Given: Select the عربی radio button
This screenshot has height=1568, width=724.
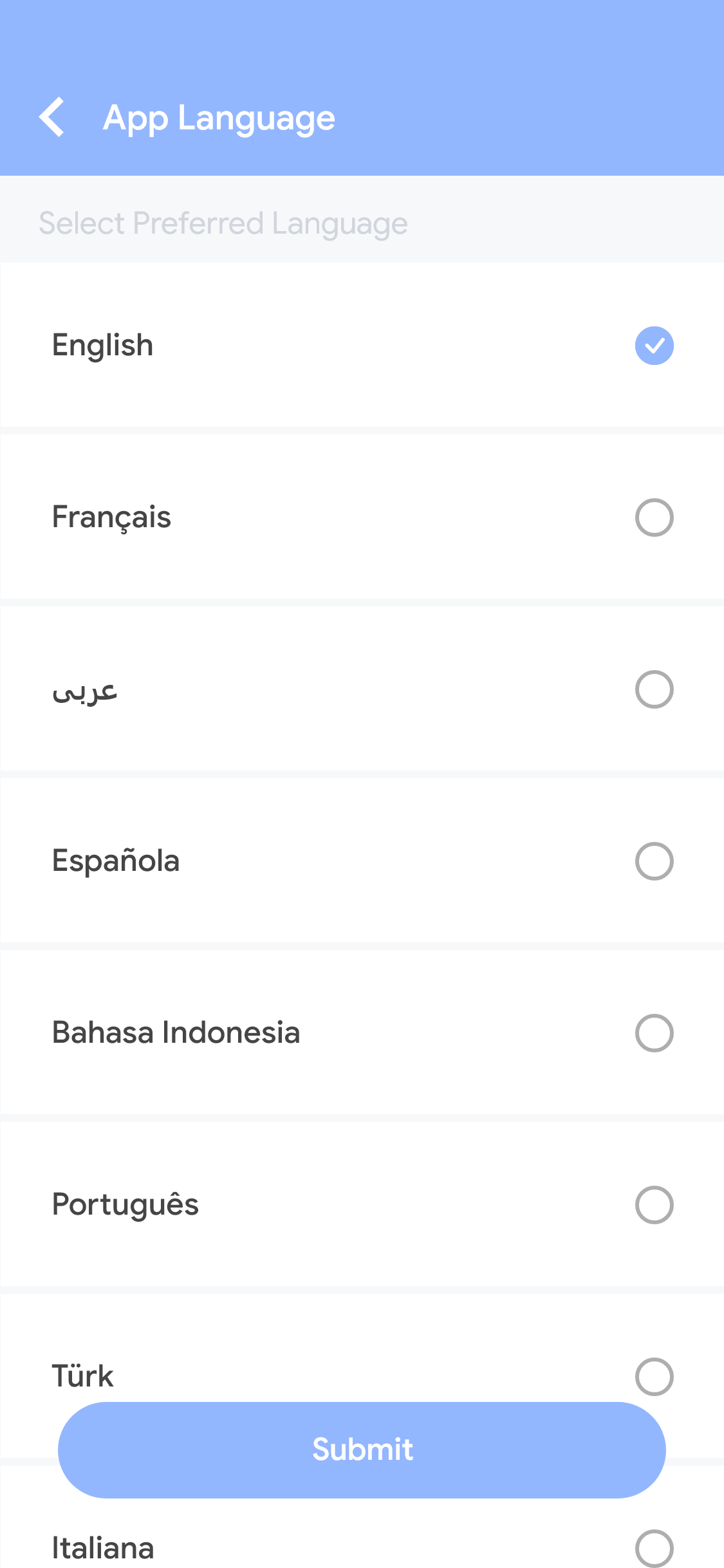Looking at the screenshot, I should point(654,689).
